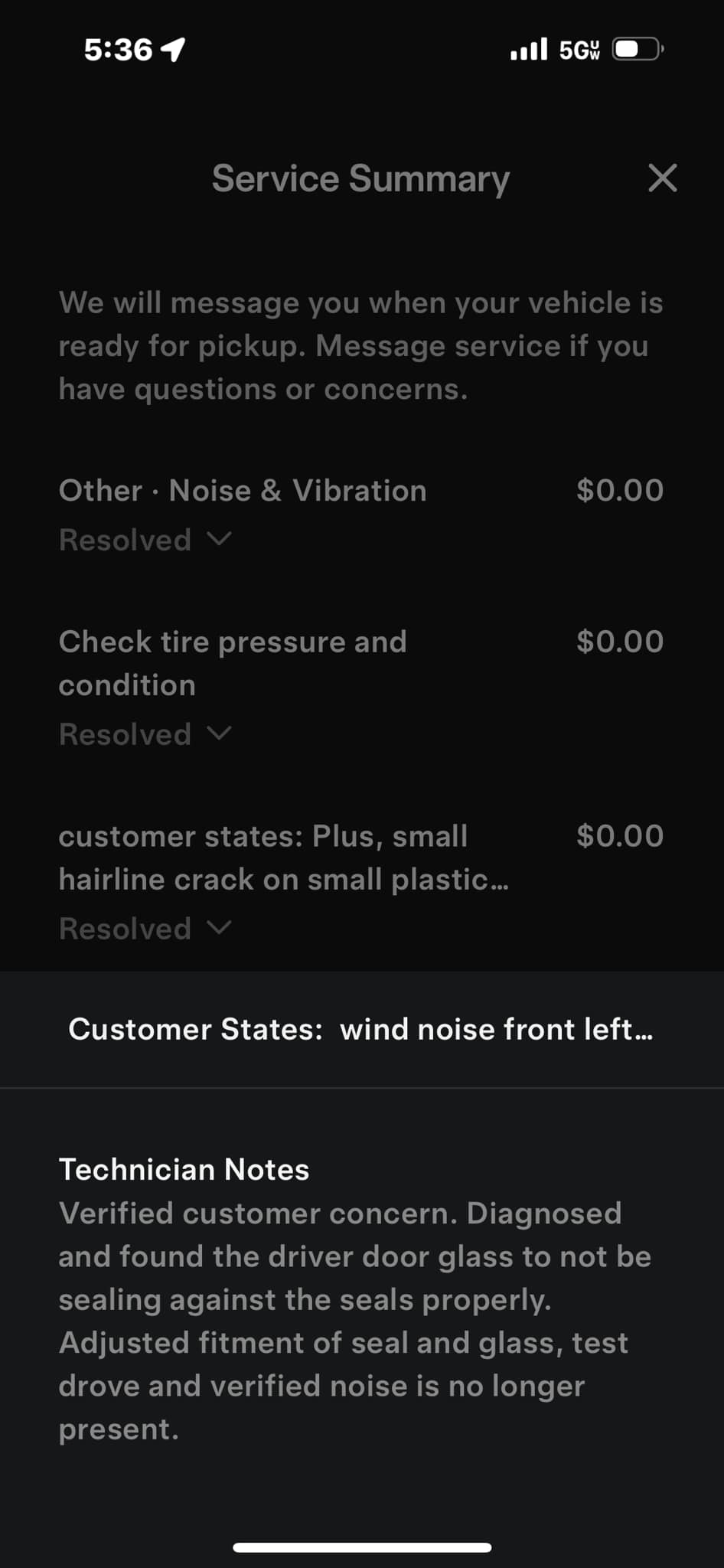The image size is (724, 1568).
Task: Expand Resolved under Other · Noise & Vibration
Action: pyautogui.click(x=145, y=540)
